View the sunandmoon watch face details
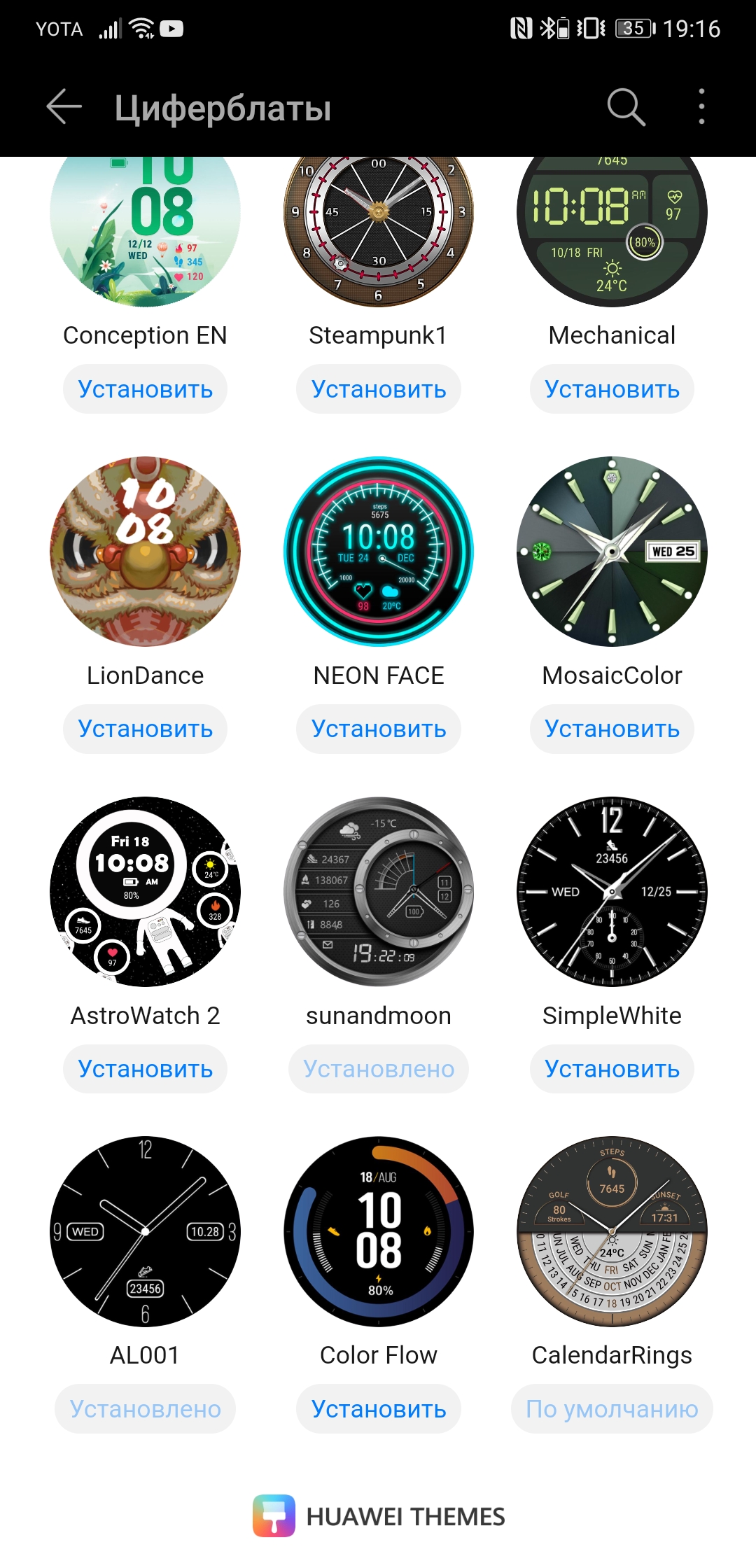756x1568 pixels. [378, 892]
